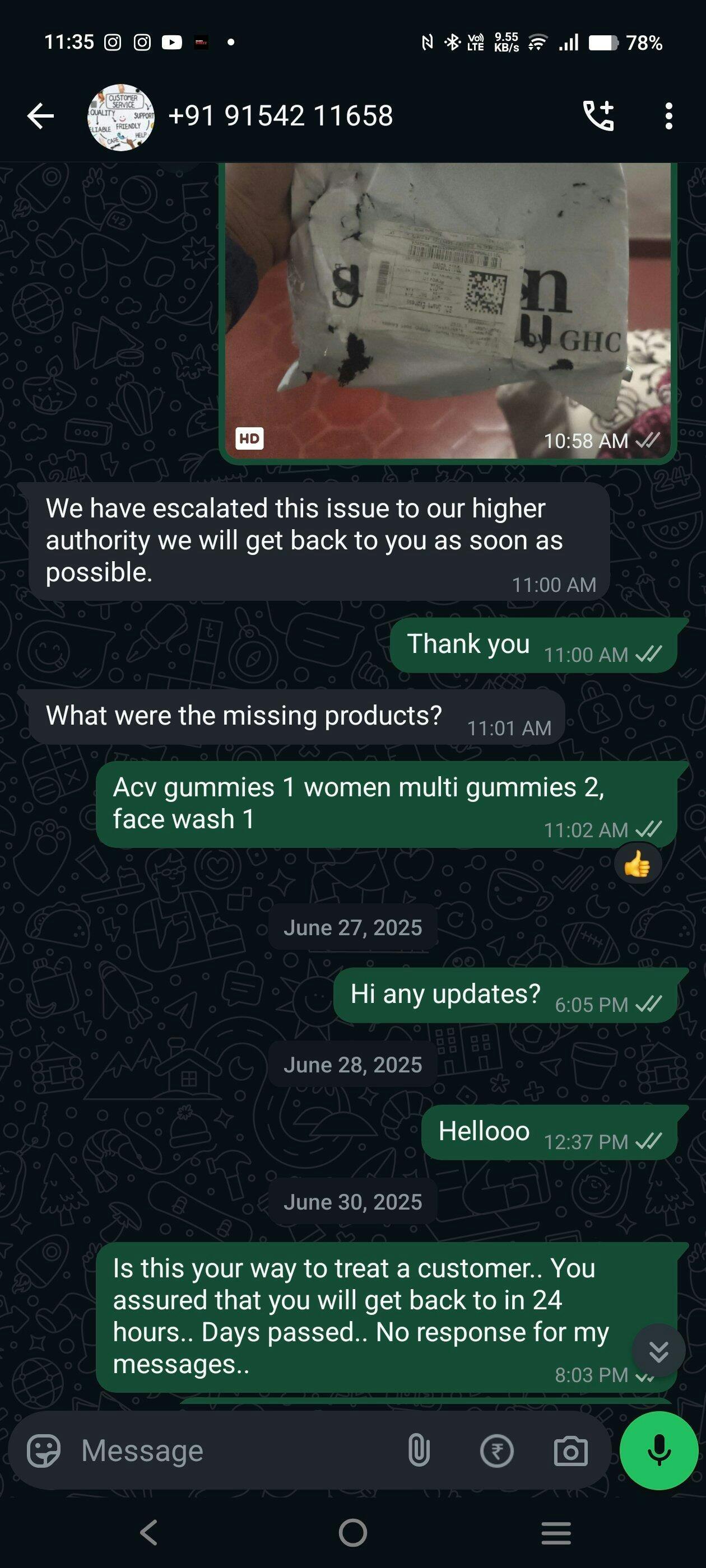Open recent apps from the navigation bar

(556, 1533)
